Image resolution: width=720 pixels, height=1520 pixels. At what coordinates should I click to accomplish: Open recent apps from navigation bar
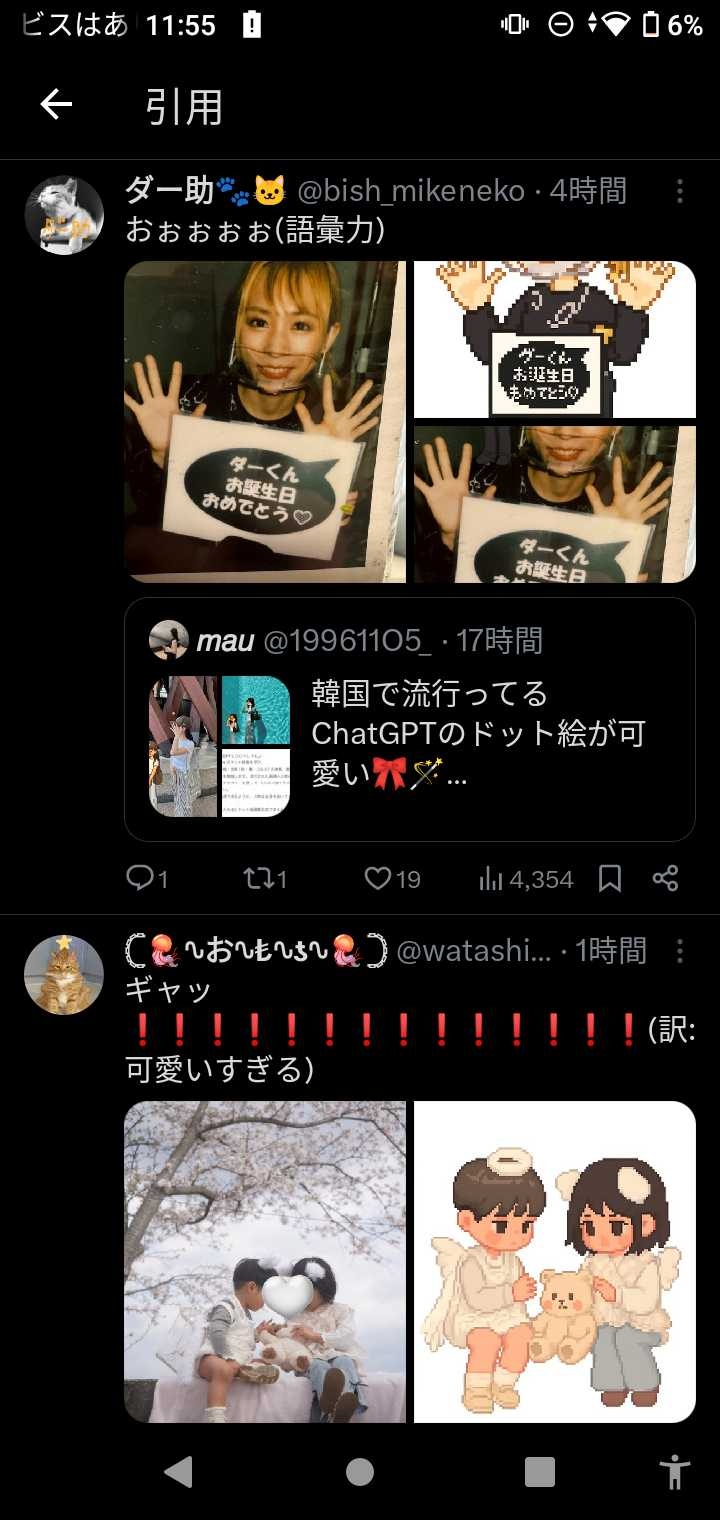(540, 1471)
